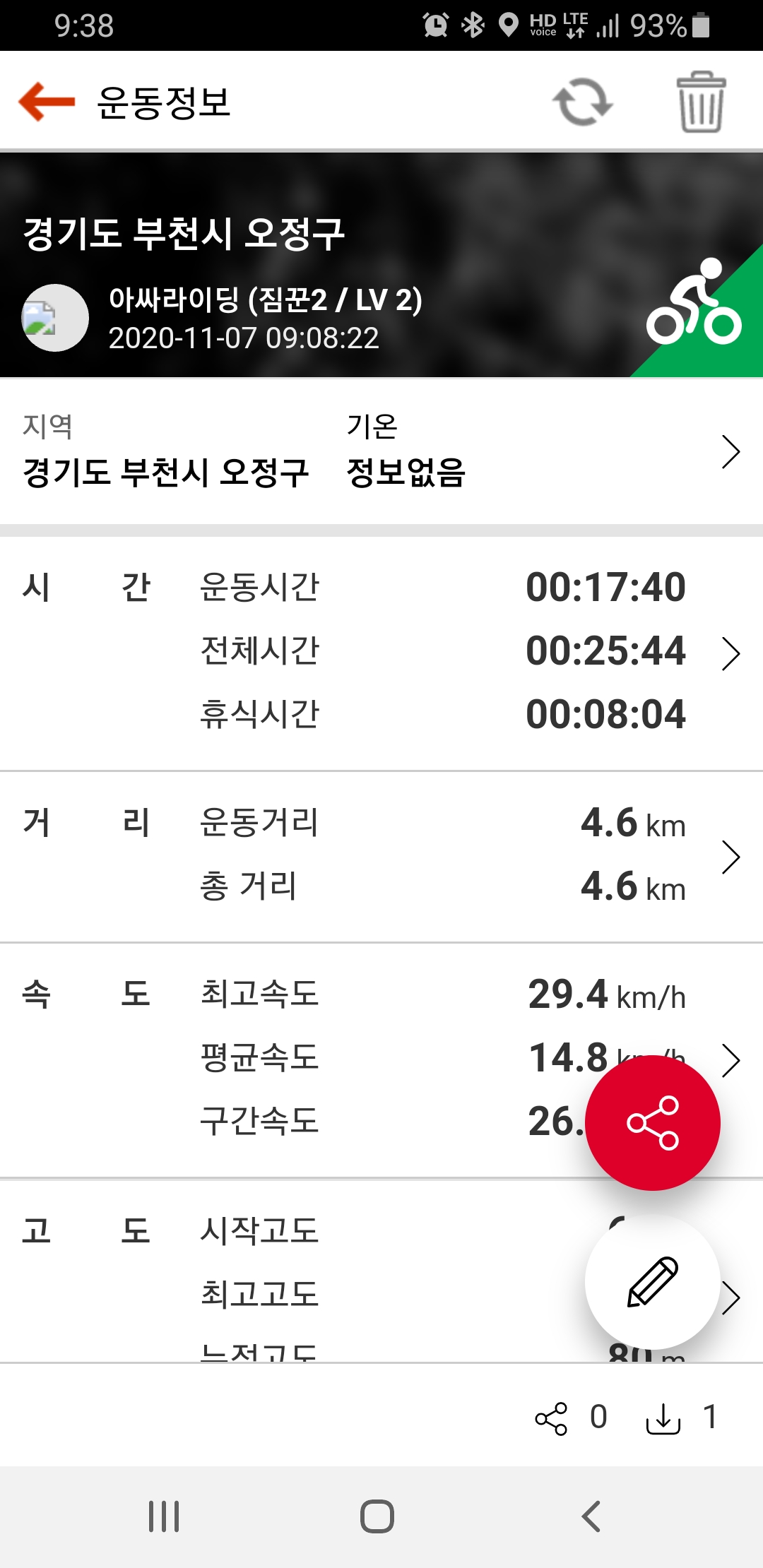Tap the pencil edit floating button

point(653,1282)
